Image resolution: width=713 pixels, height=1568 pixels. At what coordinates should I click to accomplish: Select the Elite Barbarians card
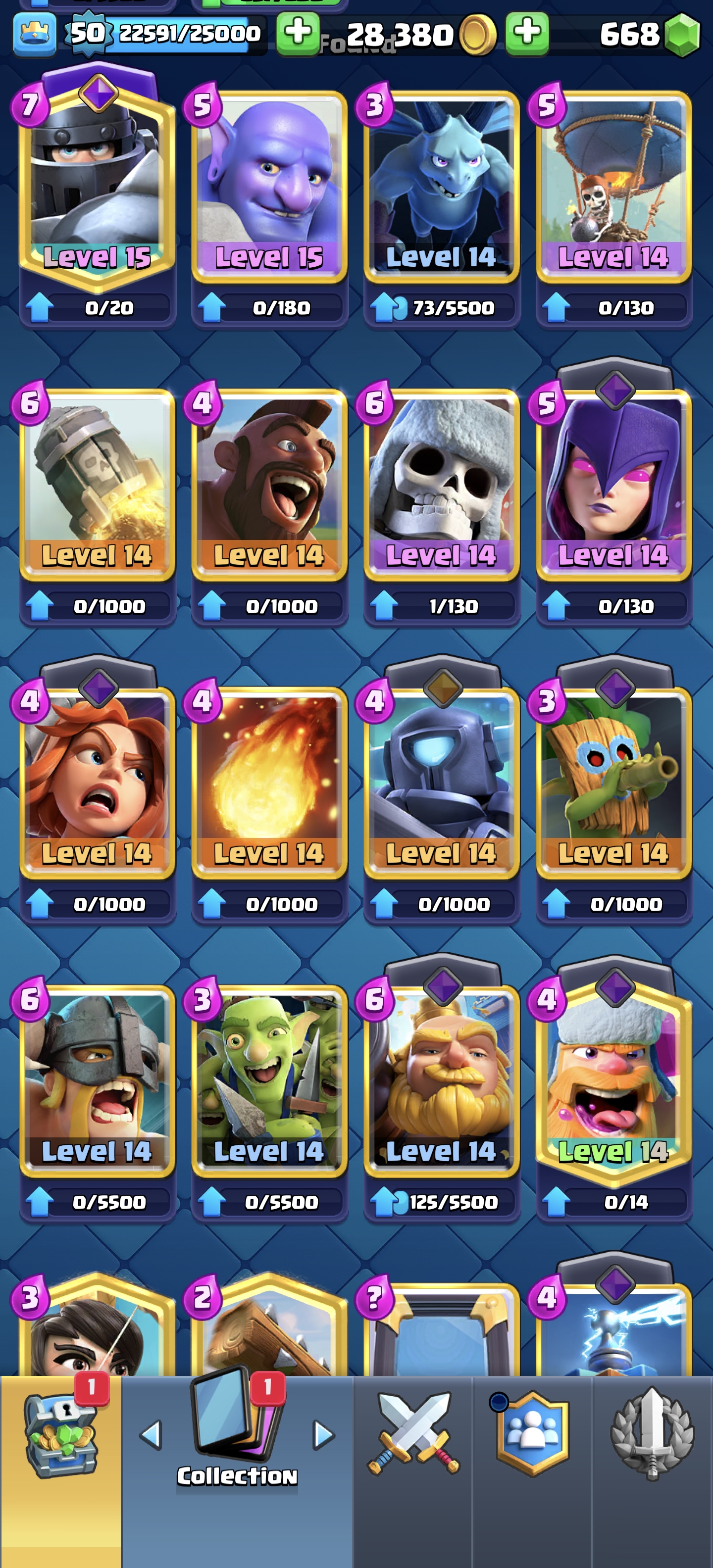[x=98, y=1078]
